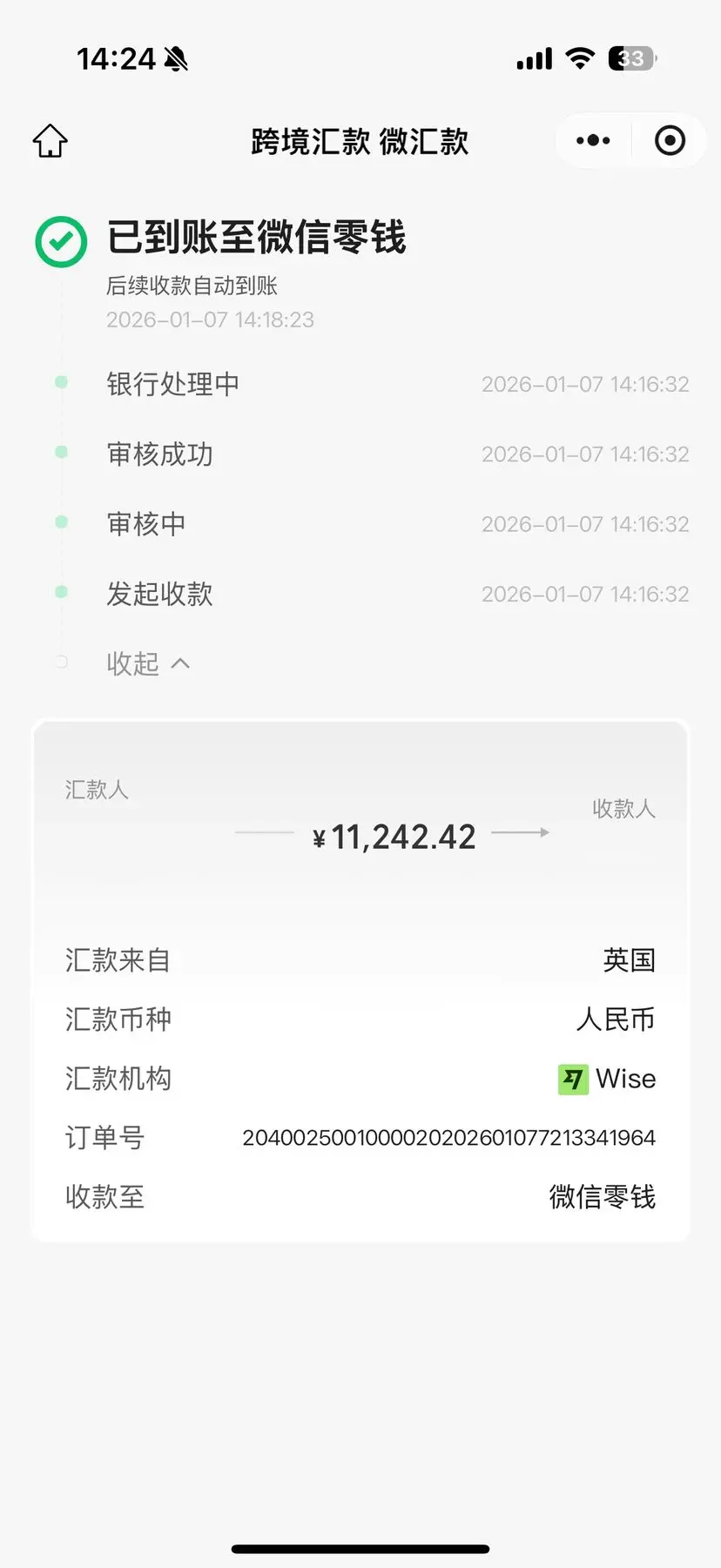Open 审核中 step entry
721x1568 pixels.
[145, 523]
